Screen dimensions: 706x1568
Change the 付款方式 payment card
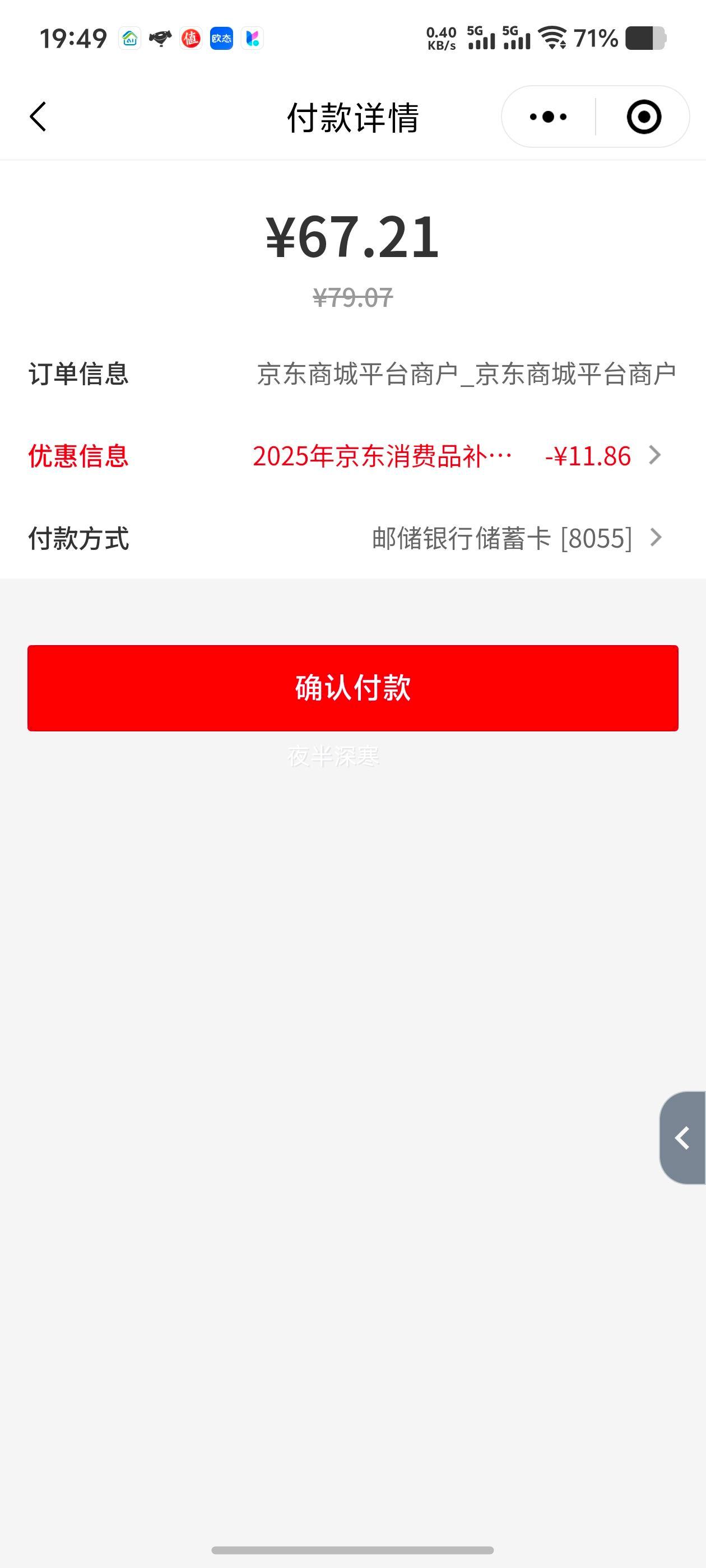click(x=517, y=538)
